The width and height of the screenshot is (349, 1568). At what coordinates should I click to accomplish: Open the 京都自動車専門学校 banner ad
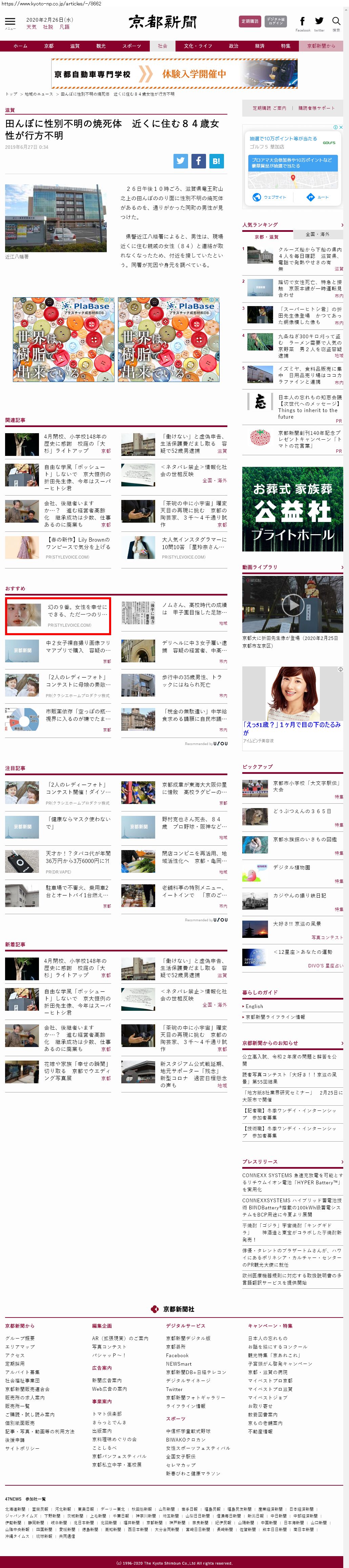pyautogui.click(x=174, y=74)
